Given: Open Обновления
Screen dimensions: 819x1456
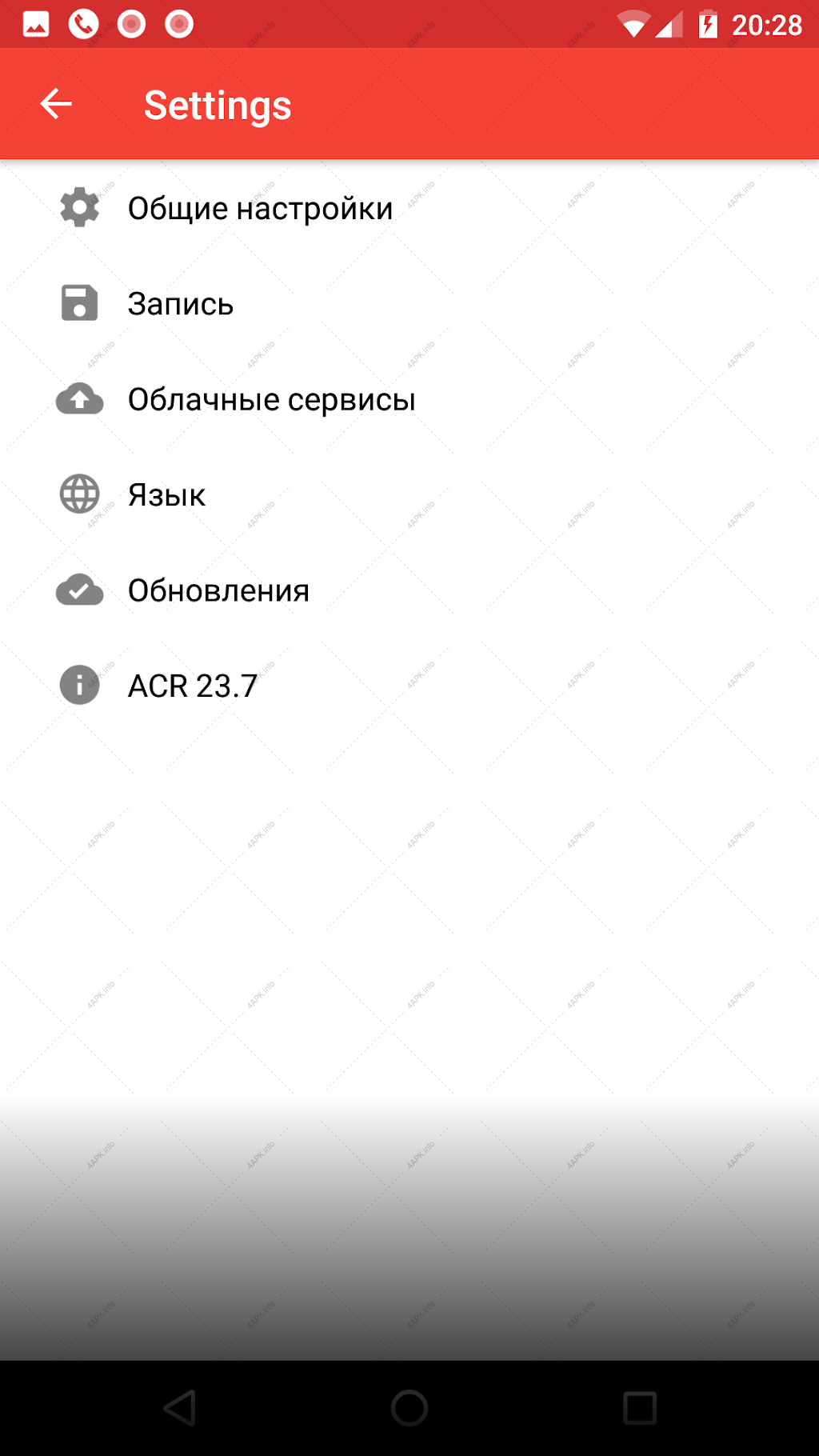Looking at the screenshot, I should (409, 590).
